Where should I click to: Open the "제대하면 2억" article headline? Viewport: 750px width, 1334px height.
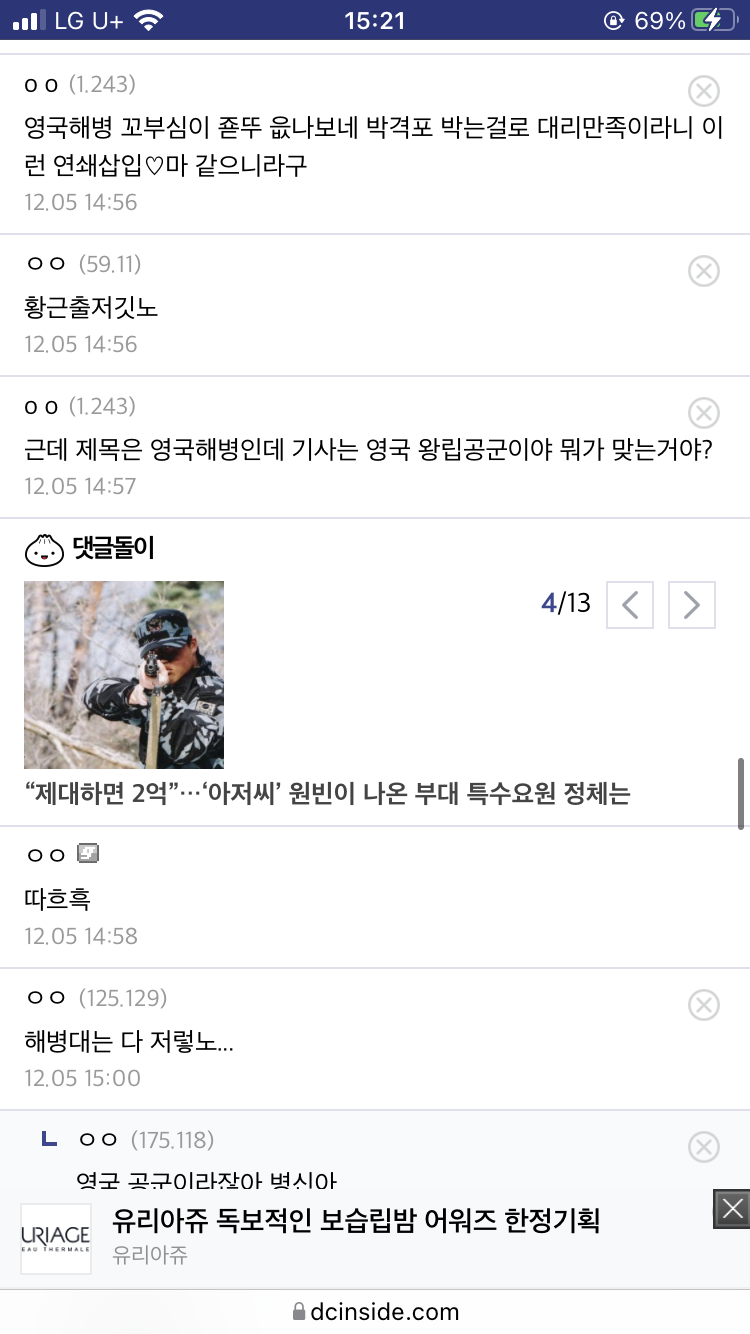click(327, 795)
